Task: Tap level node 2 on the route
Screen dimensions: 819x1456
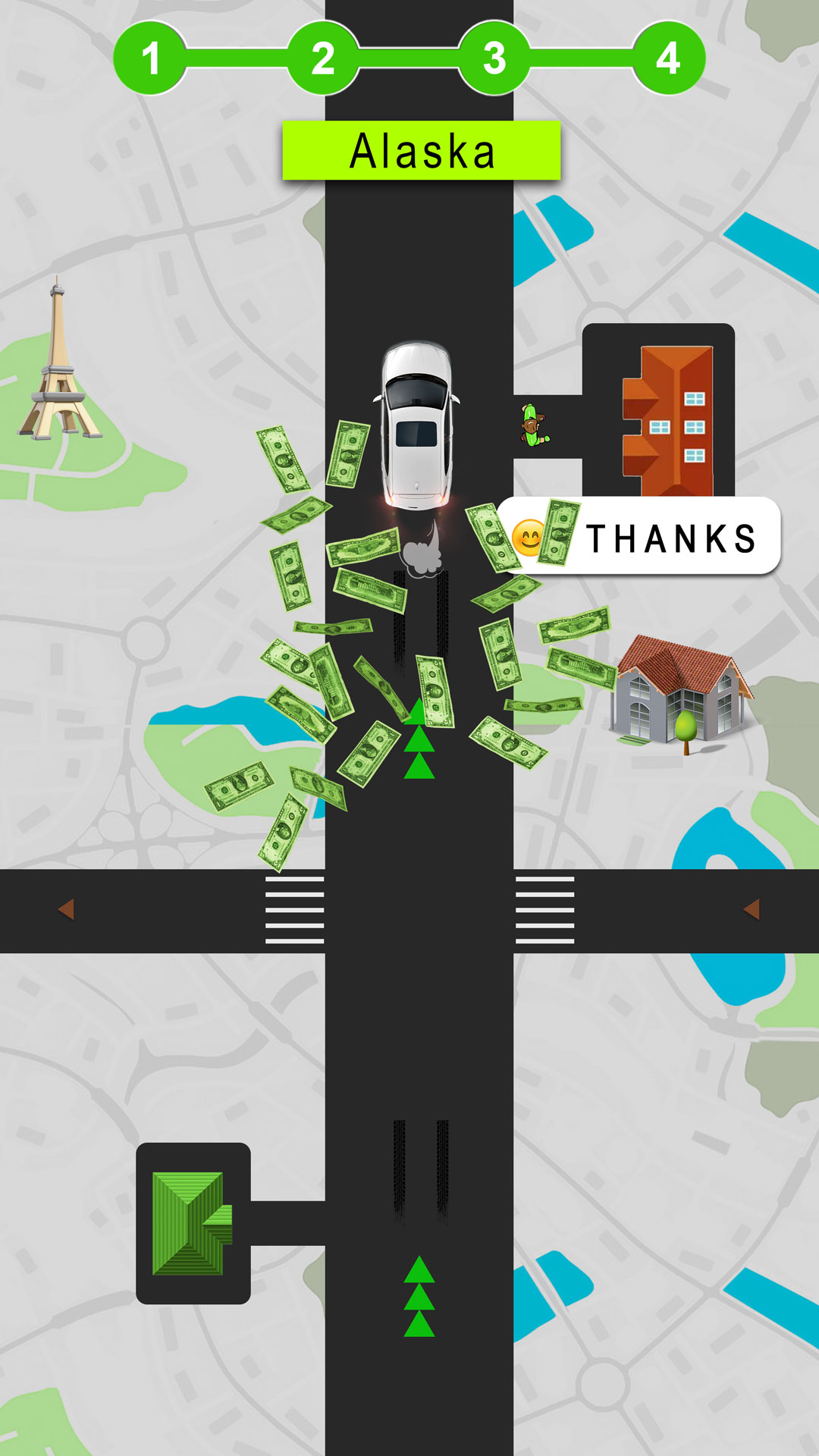Action: click(324, 57)
